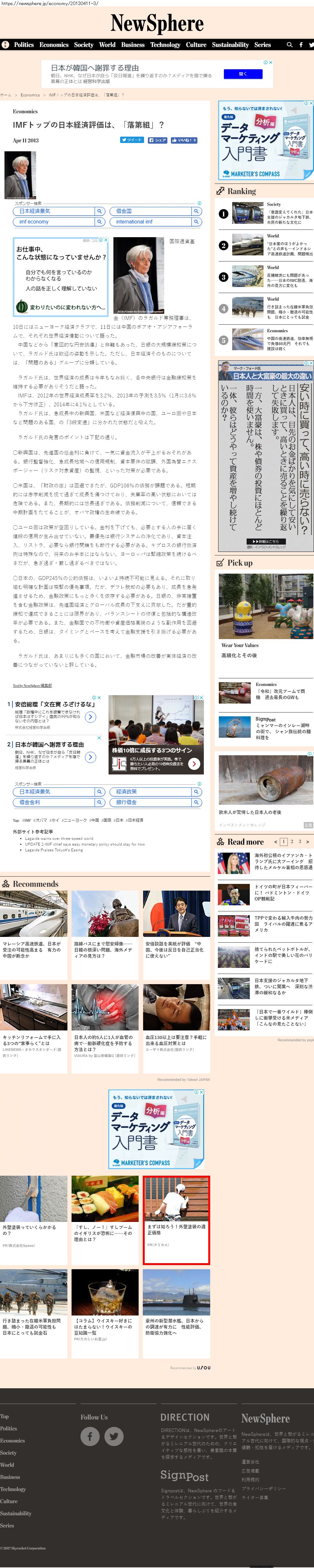The image size is (314, 1568).
Task: Open the Facebook icon in the header
Action: point(301,44)
